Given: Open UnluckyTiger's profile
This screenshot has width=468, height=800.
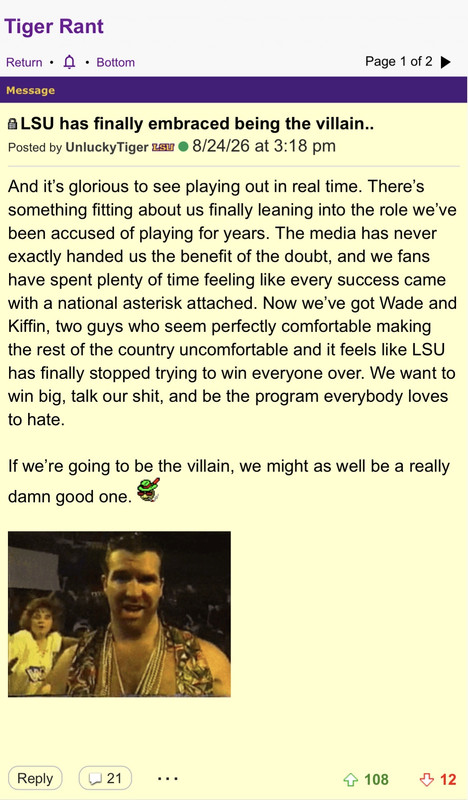Looking at the screenshot, I should tap(107, 147).
